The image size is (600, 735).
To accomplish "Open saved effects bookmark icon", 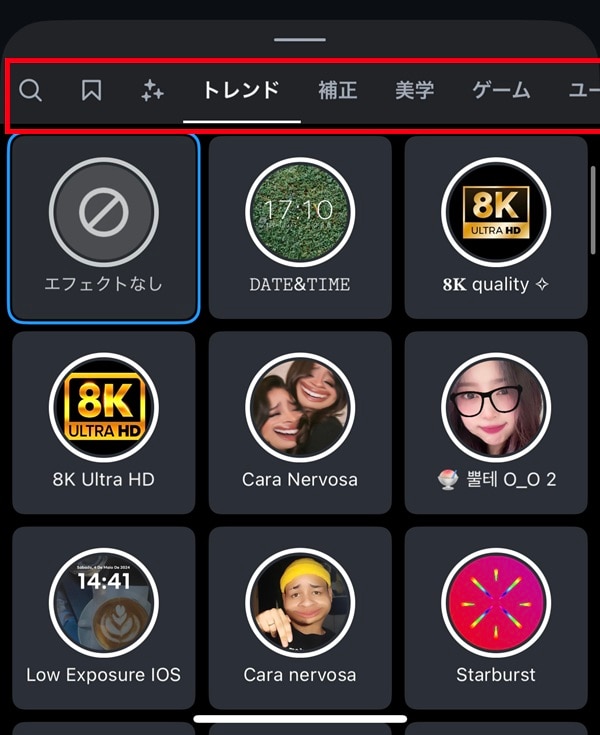I will [x=91, y=91].
